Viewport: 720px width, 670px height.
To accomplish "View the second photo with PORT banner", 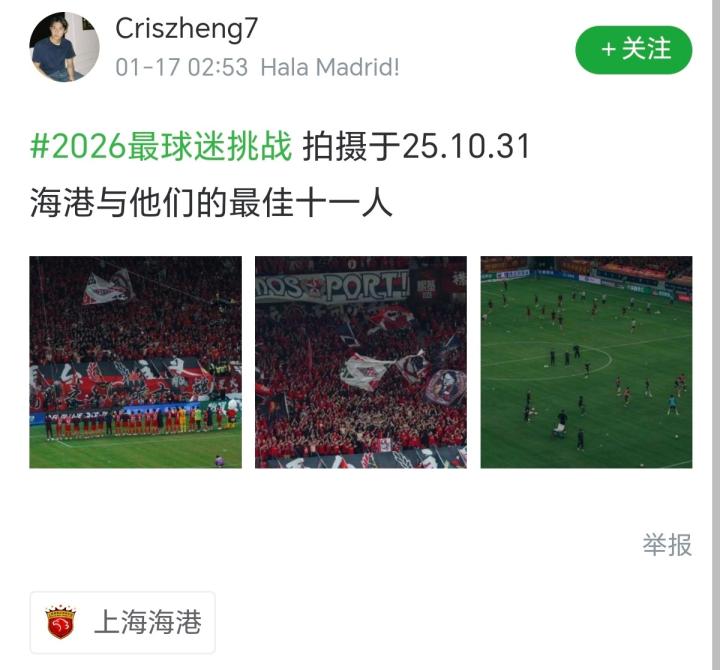I will (x=360, y=362).
